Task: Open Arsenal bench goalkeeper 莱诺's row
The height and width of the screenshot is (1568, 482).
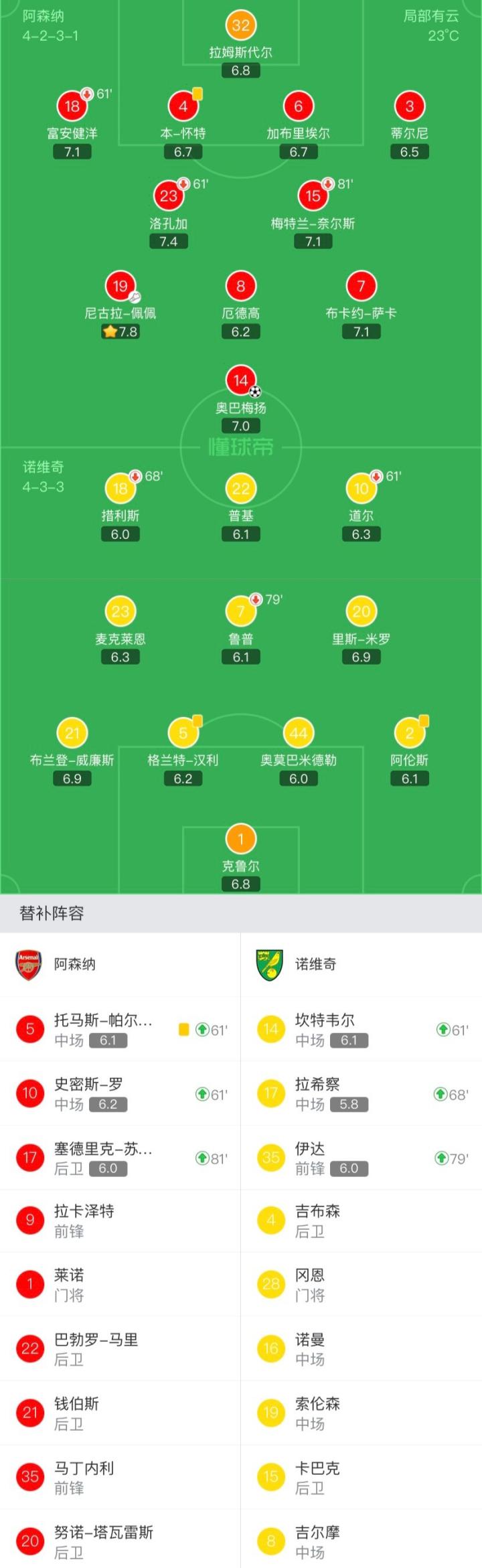Action: 120,1285
